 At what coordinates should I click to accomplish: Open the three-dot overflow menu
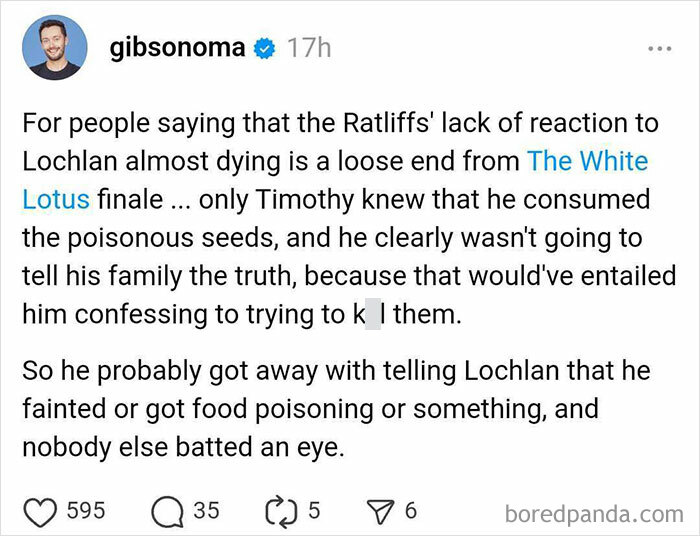coord(659,48)
